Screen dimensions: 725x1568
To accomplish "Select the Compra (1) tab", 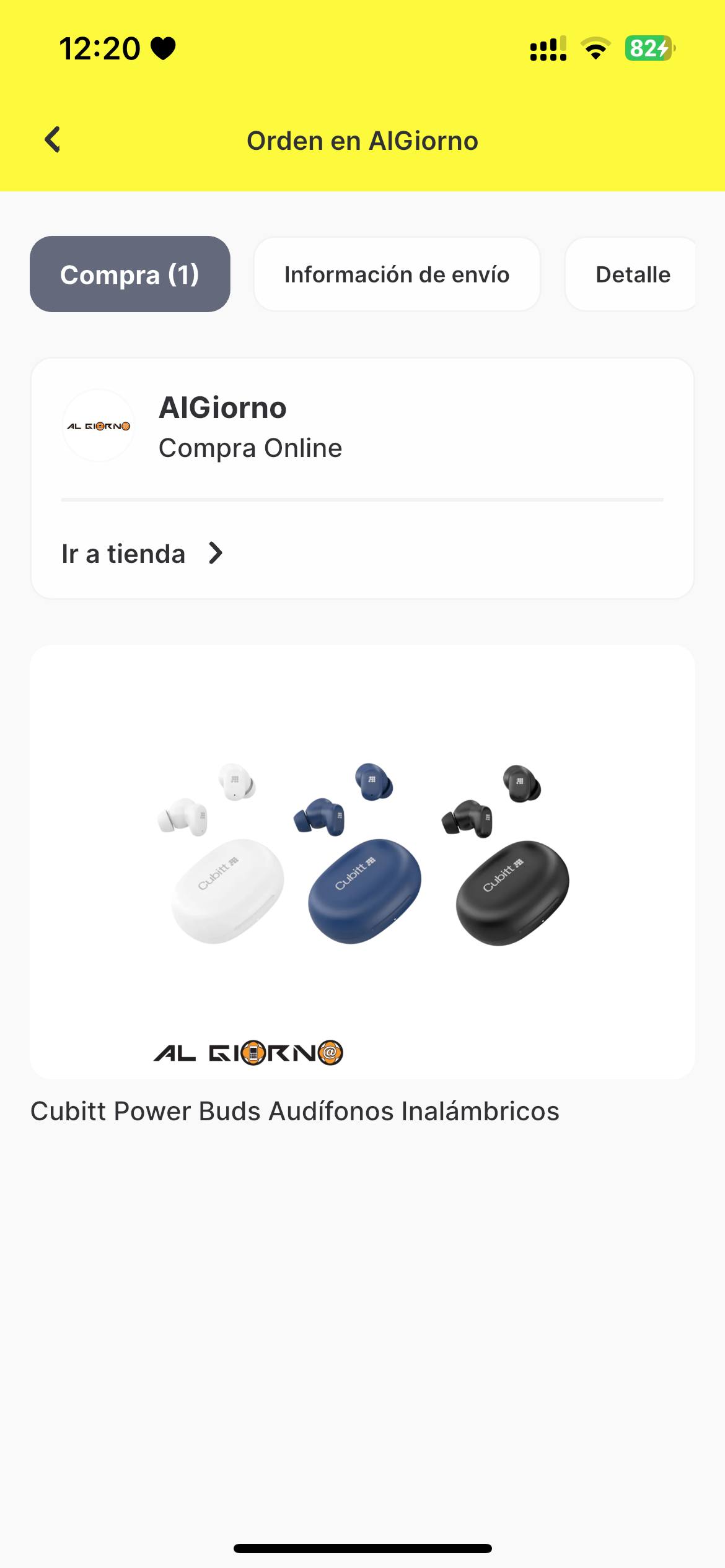I will tap(130, 274).
